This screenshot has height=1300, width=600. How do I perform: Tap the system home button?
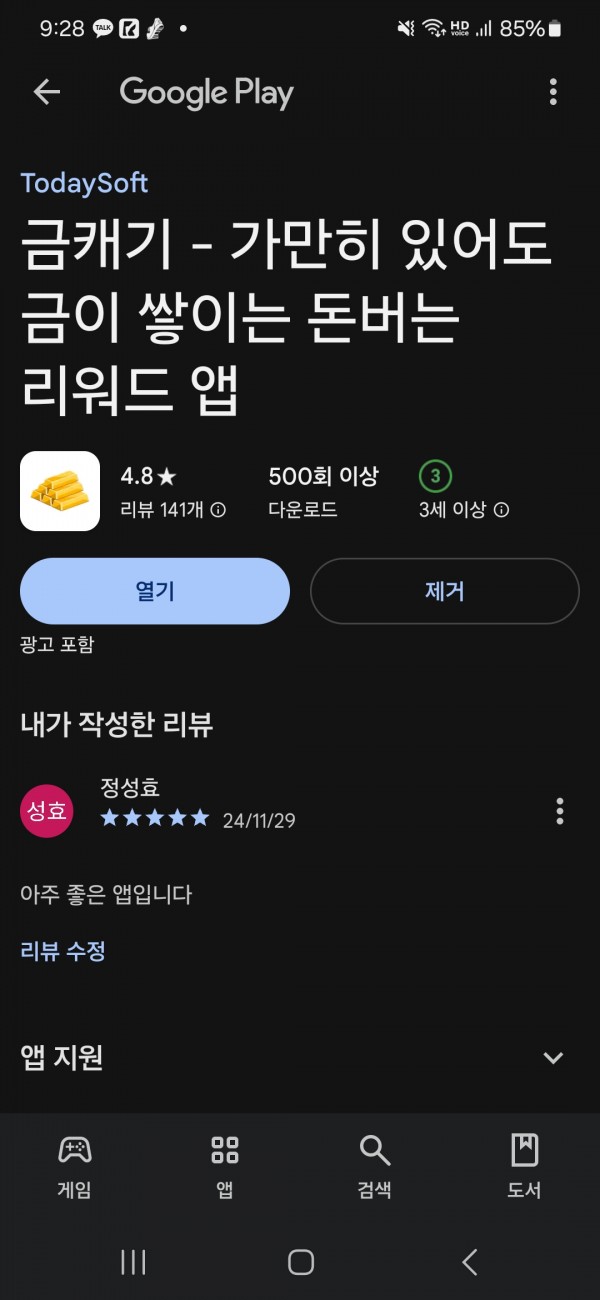tap(301, 1262)
